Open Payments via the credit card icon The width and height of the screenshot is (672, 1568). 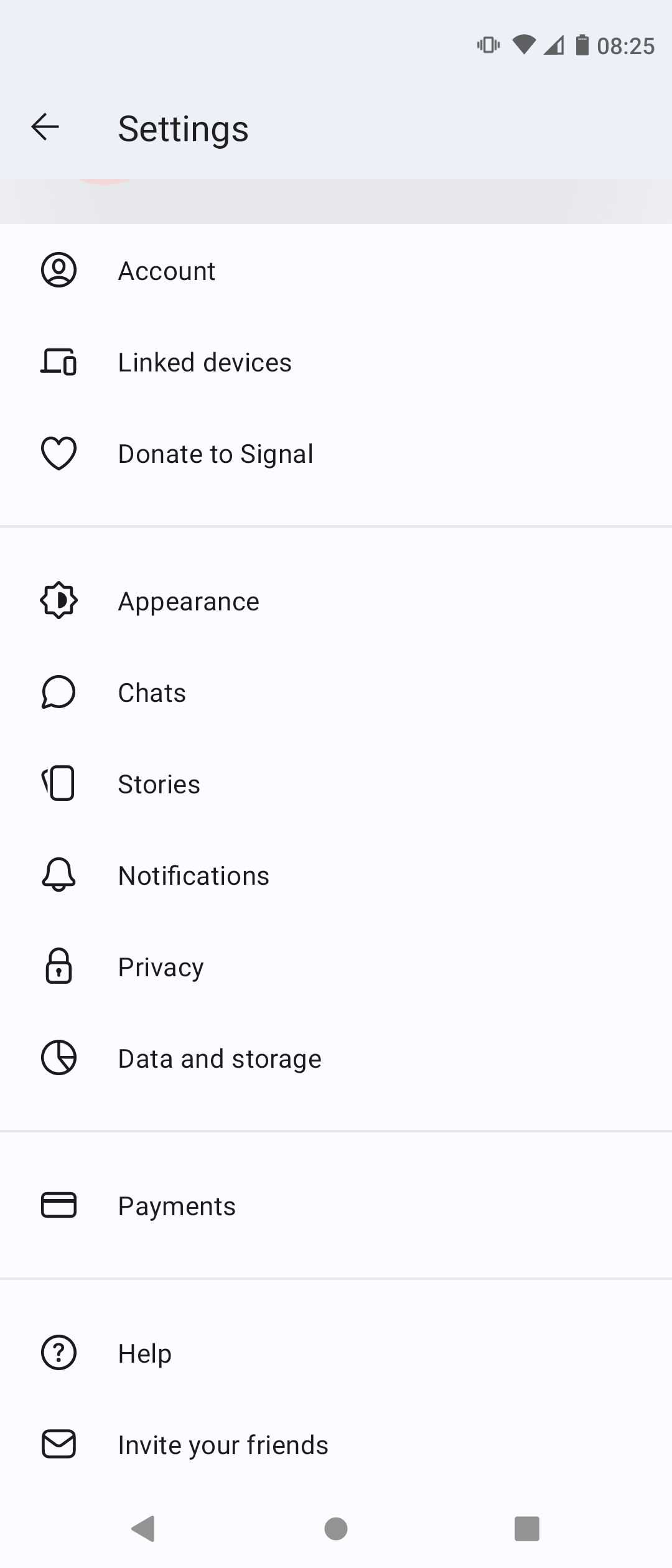59,1205
